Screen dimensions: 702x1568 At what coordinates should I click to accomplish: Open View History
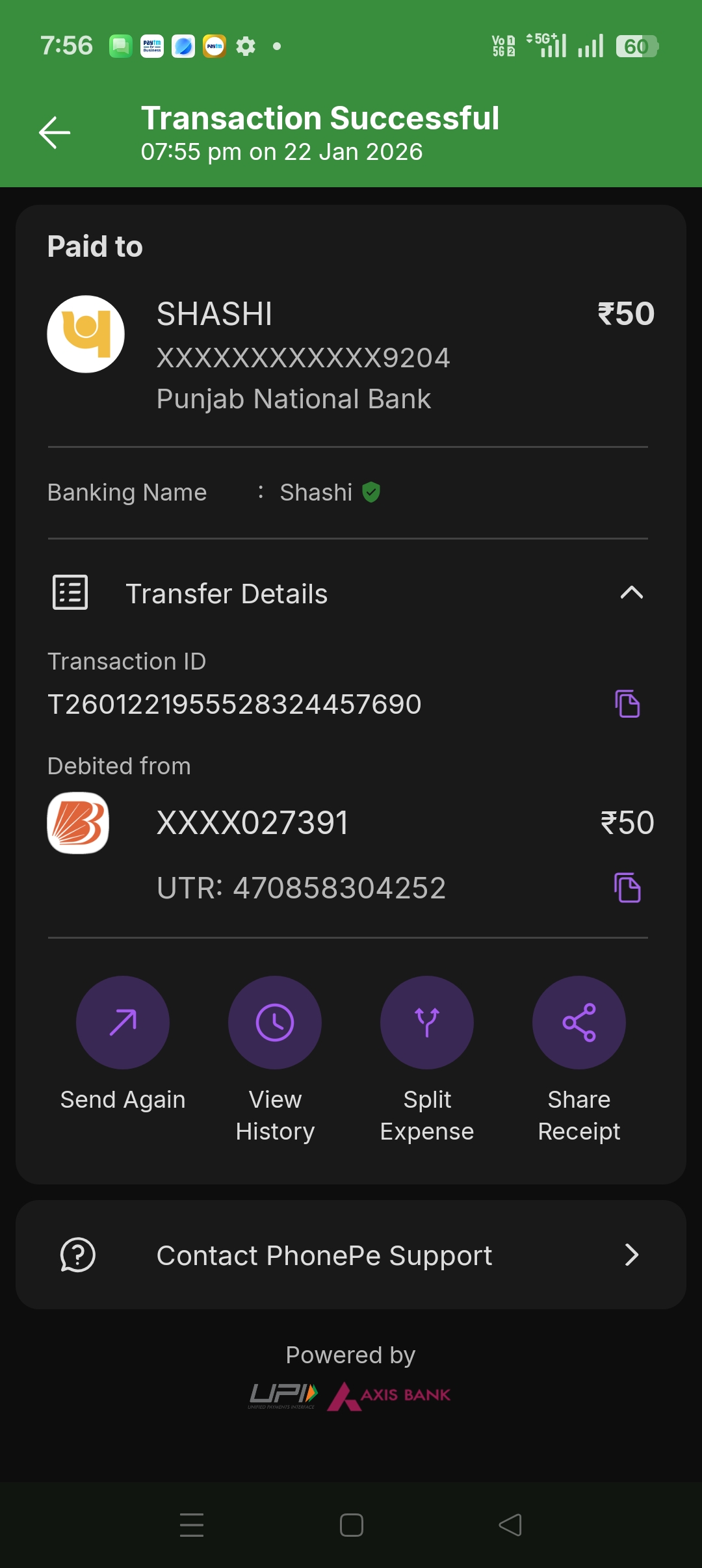pyautogui.click(x=275, y=1023)
